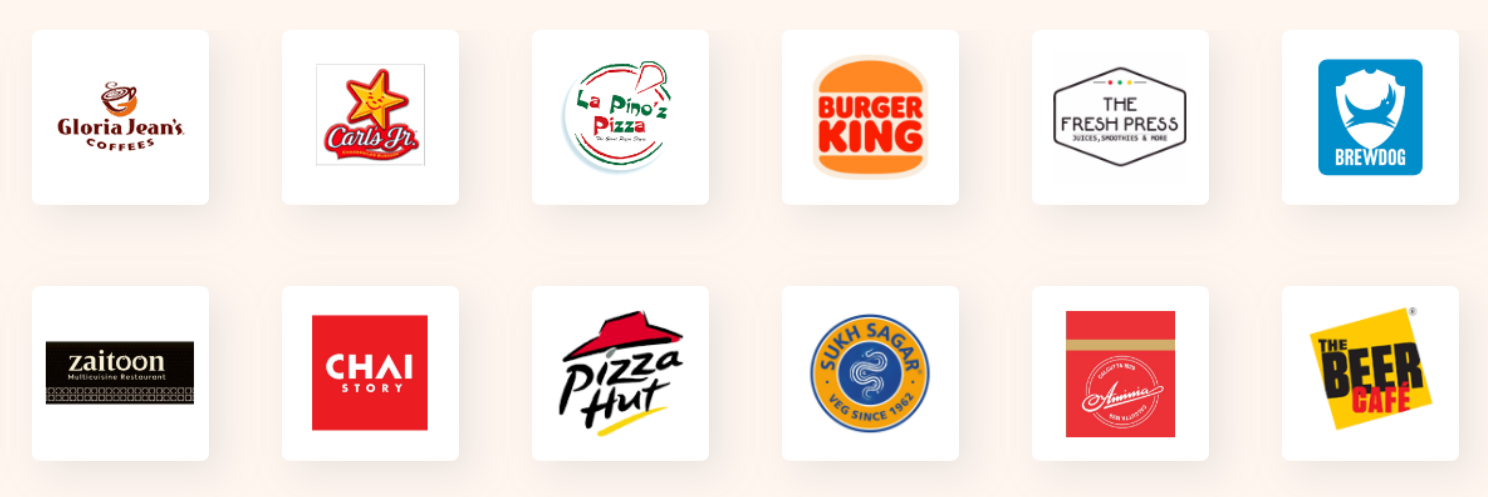Select the Sukh Sagar tile
The width and height of the screenshot is (1488, 497).
pyautogui.click(x=870, y=373)
